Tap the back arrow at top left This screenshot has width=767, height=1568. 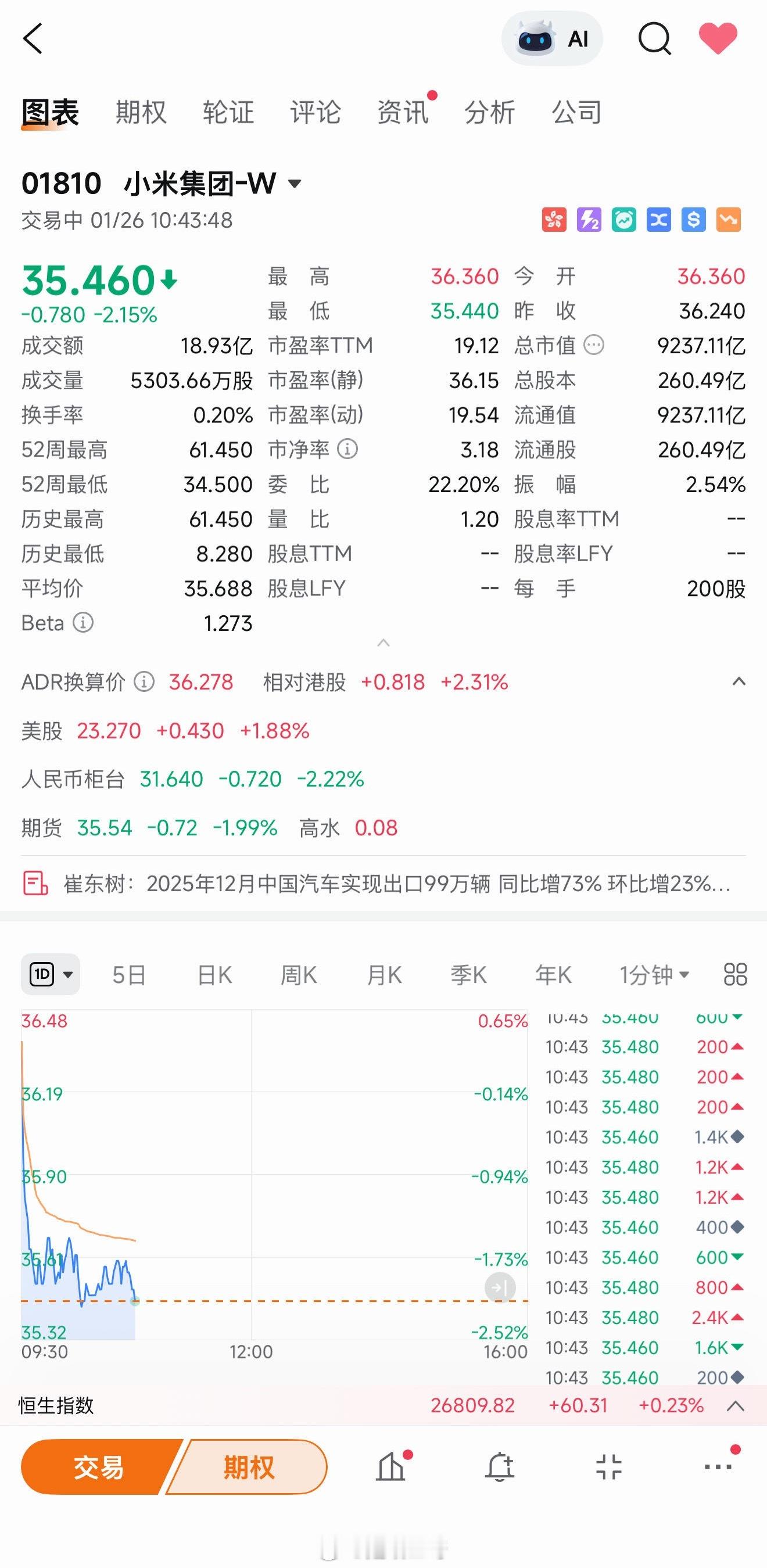[34, 38]
